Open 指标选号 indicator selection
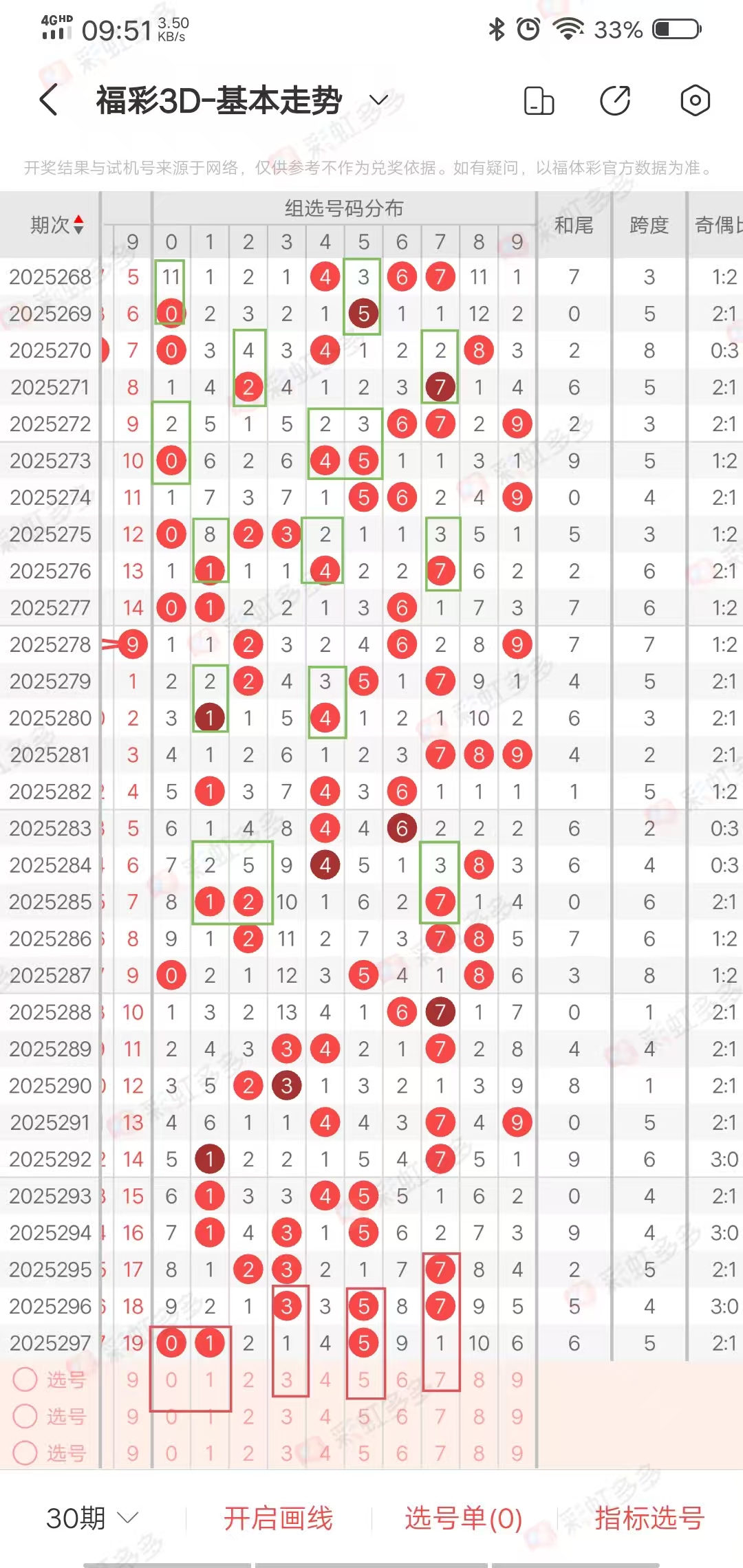This screenshot has width=743, height=1568. tap(649, 1518)
